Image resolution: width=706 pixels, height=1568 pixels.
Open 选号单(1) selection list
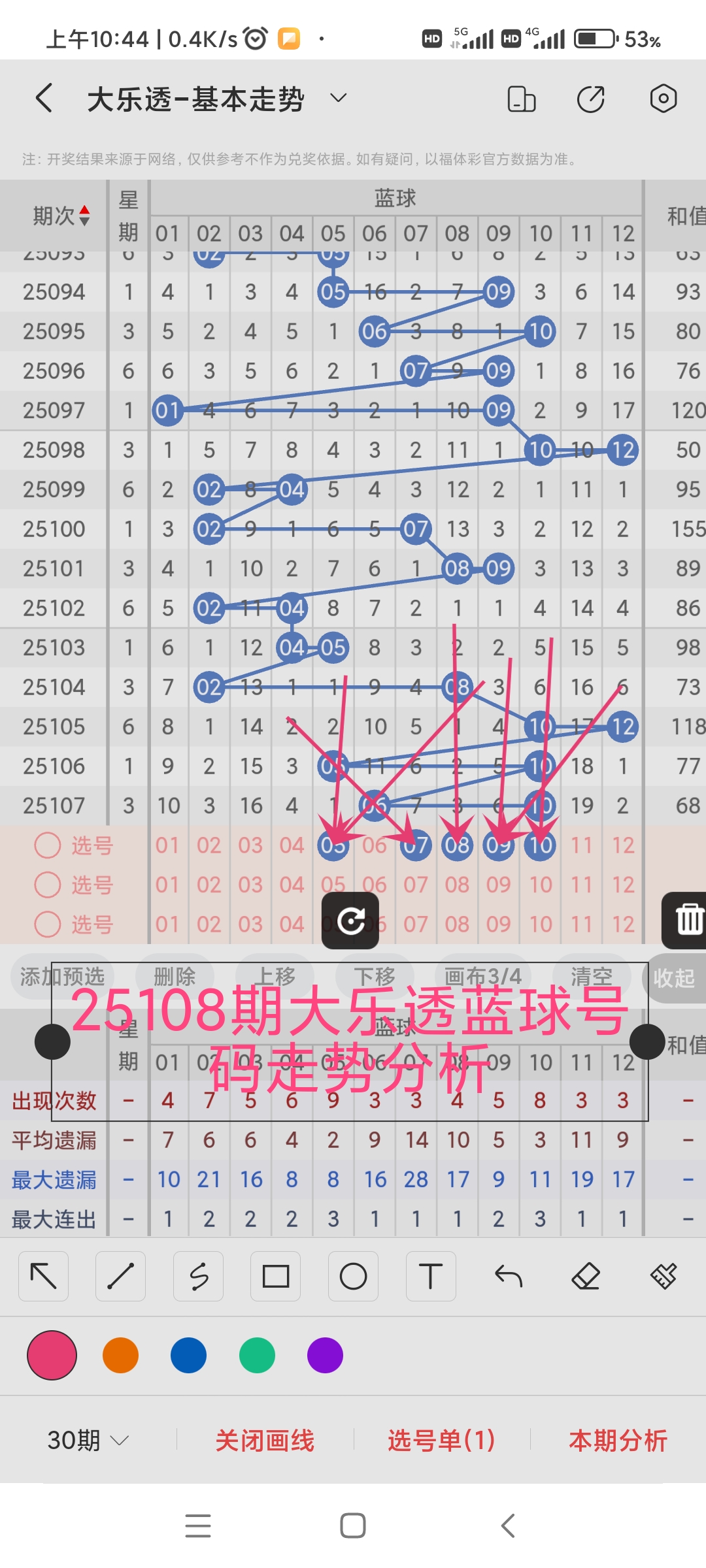tap(441, 1440)
